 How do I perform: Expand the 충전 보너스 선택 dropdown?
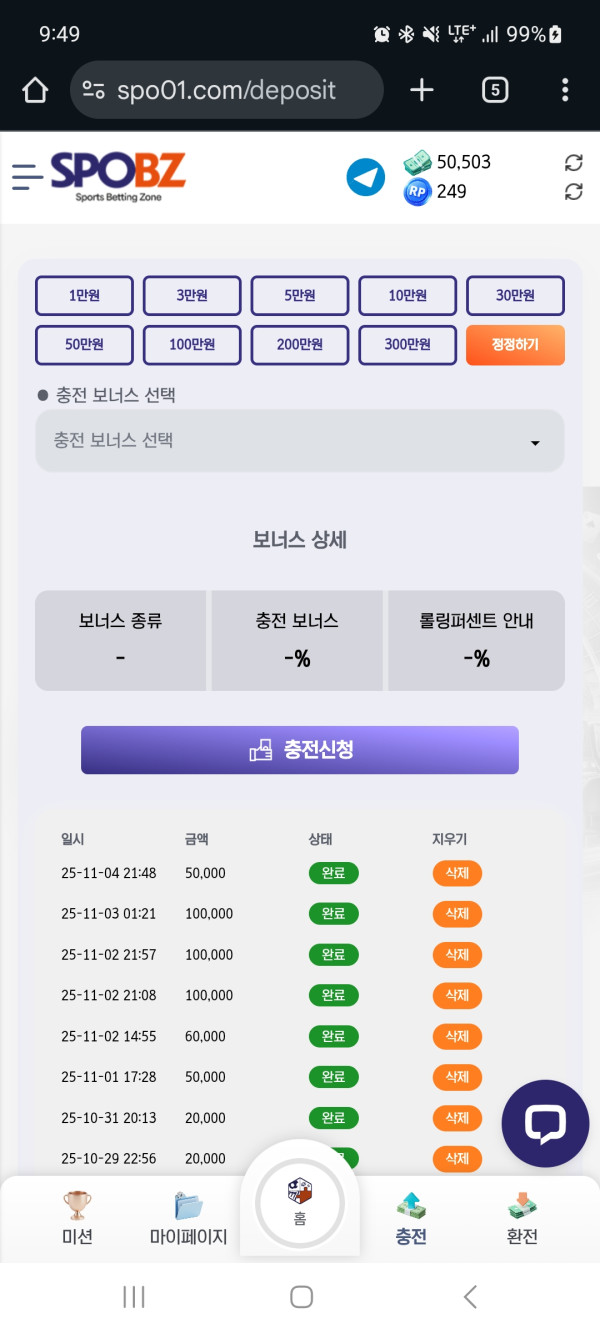pyautogui.click(x=300, y=441)
